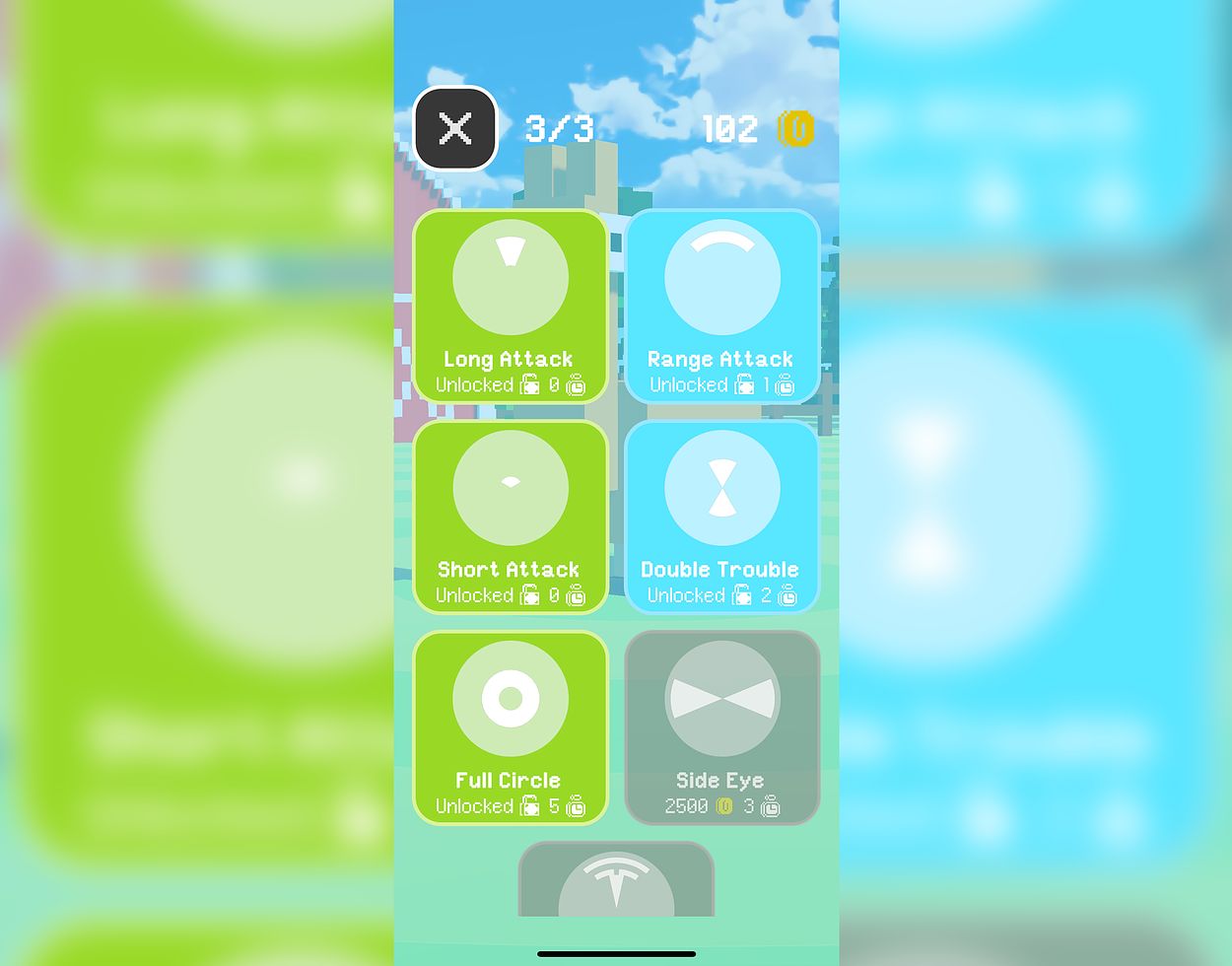The width and height of the screenshot is (1232, 966).
Task: Select the Double Trouble card
Action: pyautogui.click(x=722, y=517)
